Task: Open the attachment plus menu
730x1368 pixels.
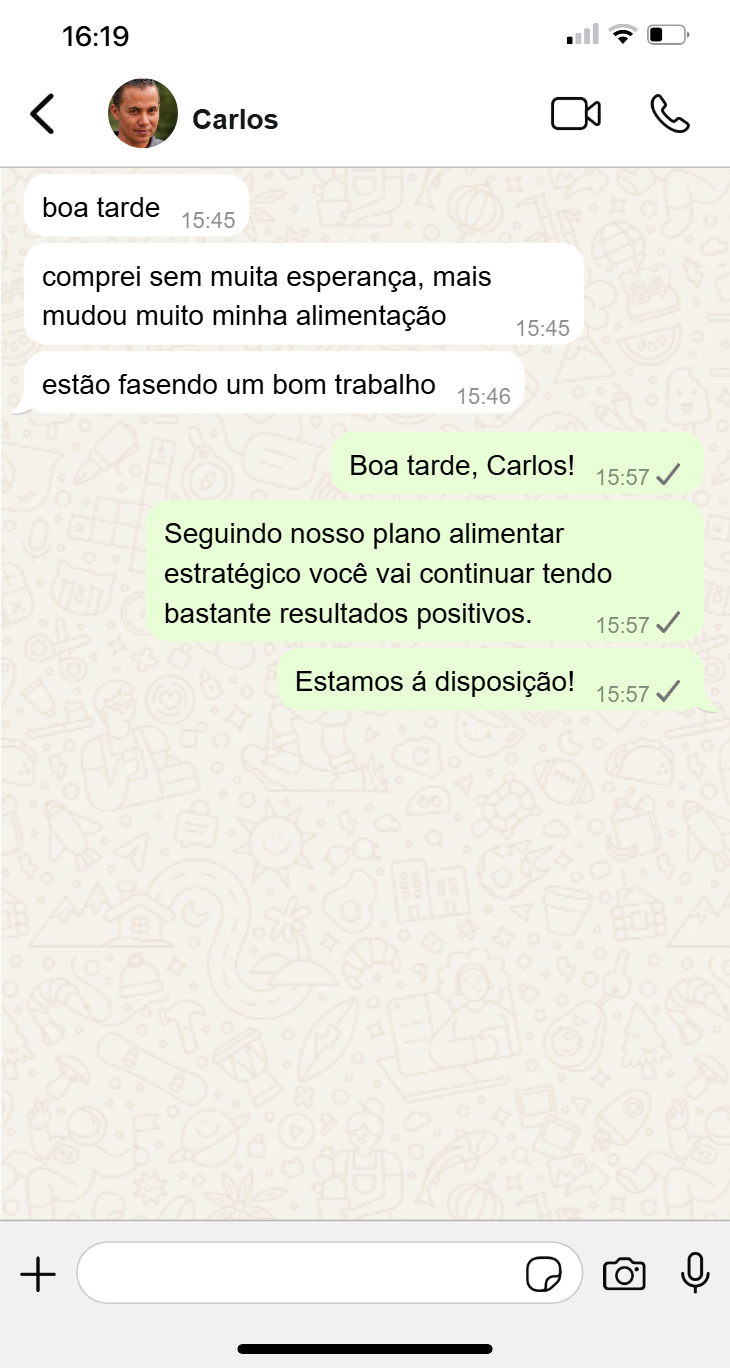Action: (38, 1274)
